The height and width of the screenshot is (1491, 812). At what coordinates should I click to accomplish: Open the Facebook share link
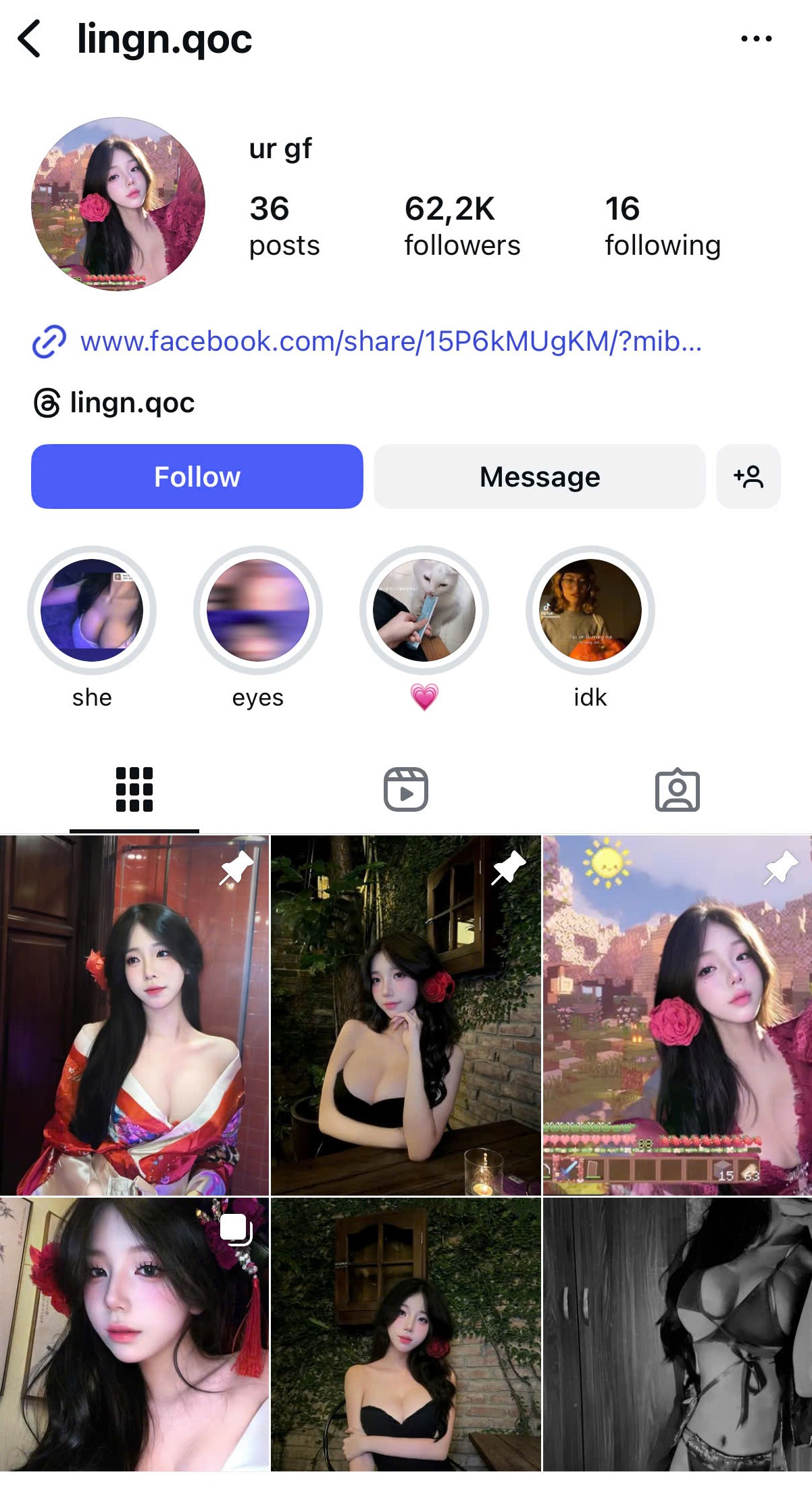point(390,341)
